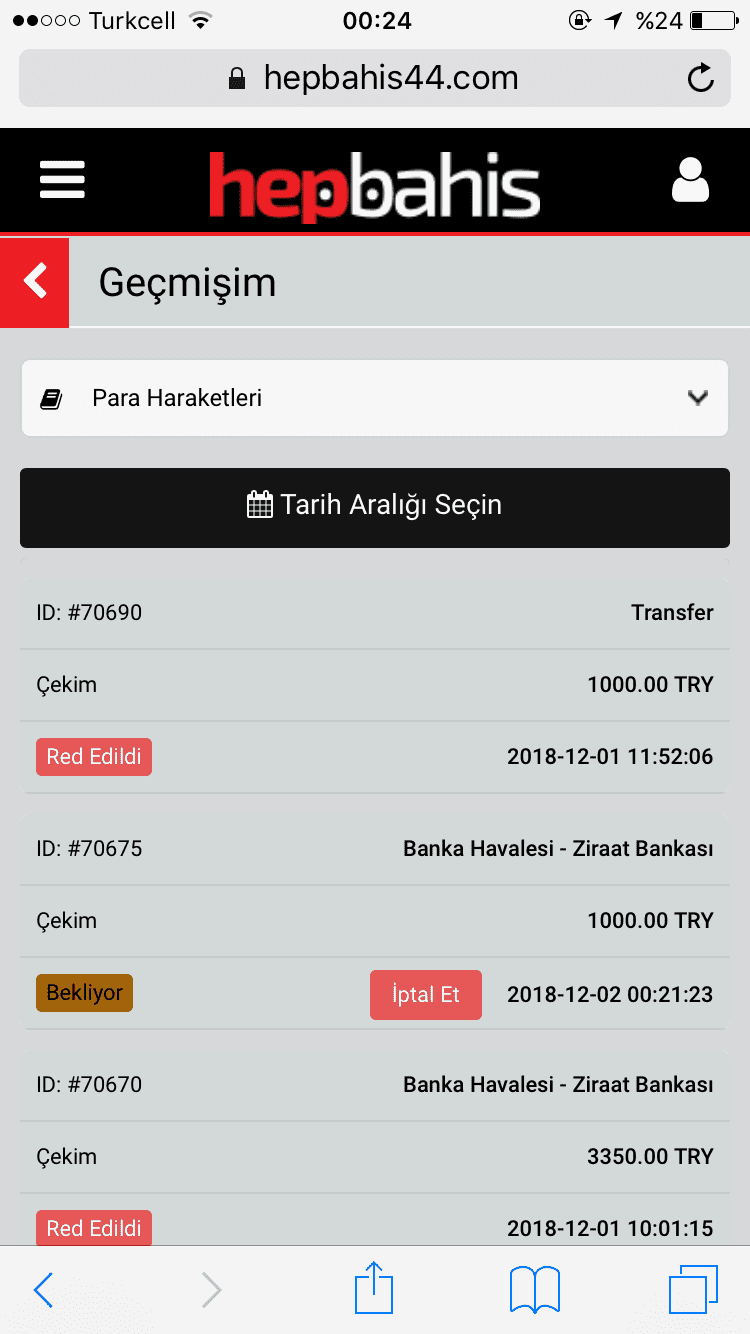Expand the Para Haraketleri dropdown
The height and width of the screenshot is (1334, 750).
375,398
